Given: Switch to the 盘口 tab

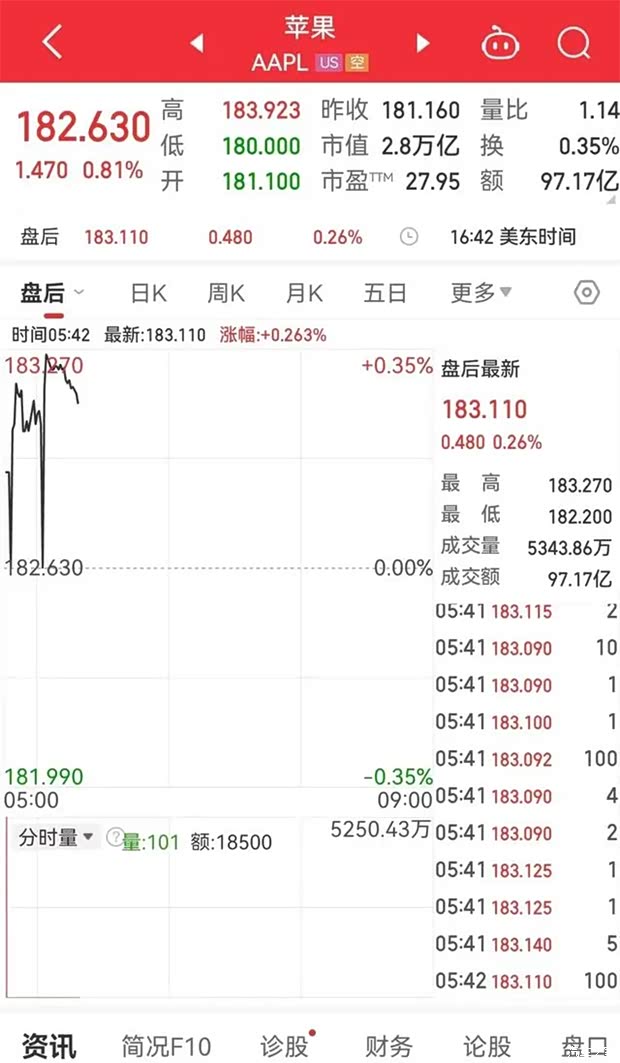Looking at the screenshot, I should pyautogui.click(x=585, y=1046).
